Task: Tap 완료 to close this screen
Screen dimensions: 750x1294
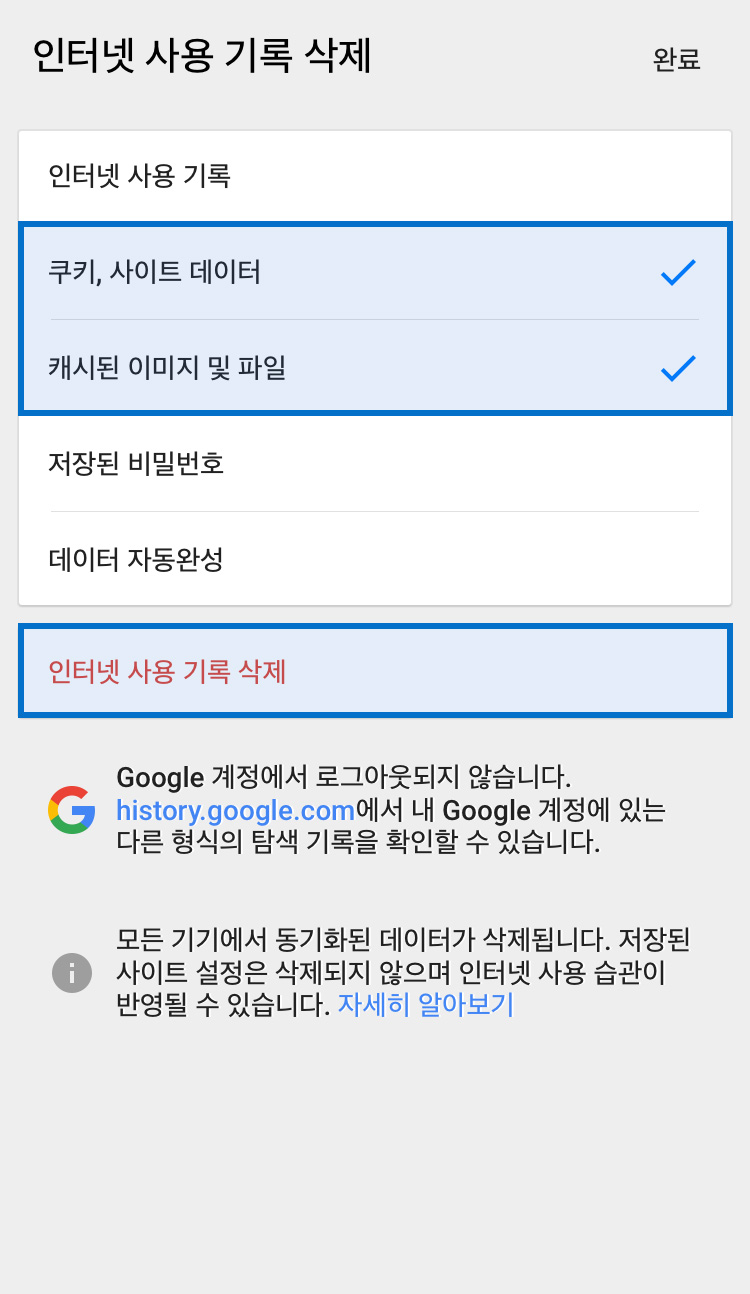Action: [x=676, y=59]
